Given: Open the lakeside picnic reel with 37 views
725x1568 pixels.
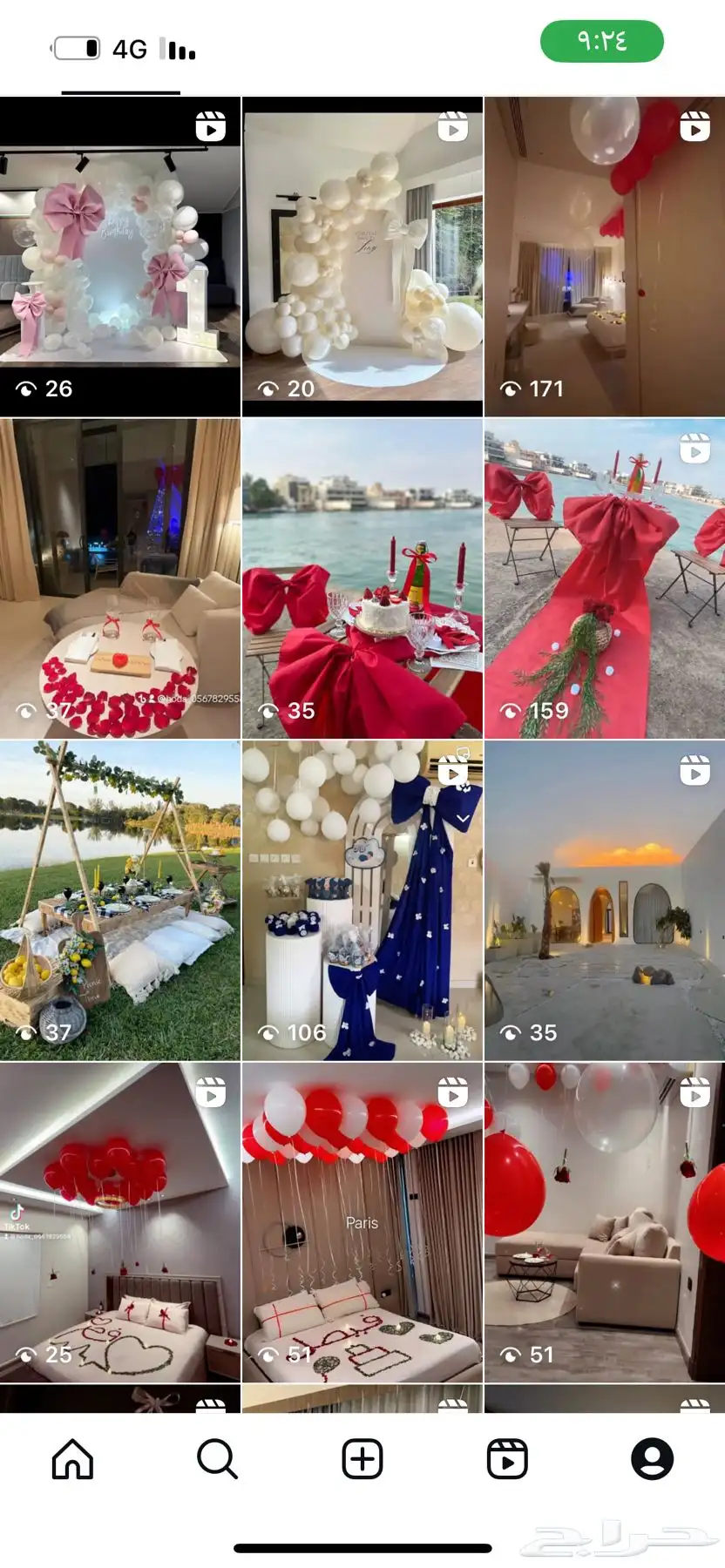Looking at the screenshot, I should coord(120,901).
